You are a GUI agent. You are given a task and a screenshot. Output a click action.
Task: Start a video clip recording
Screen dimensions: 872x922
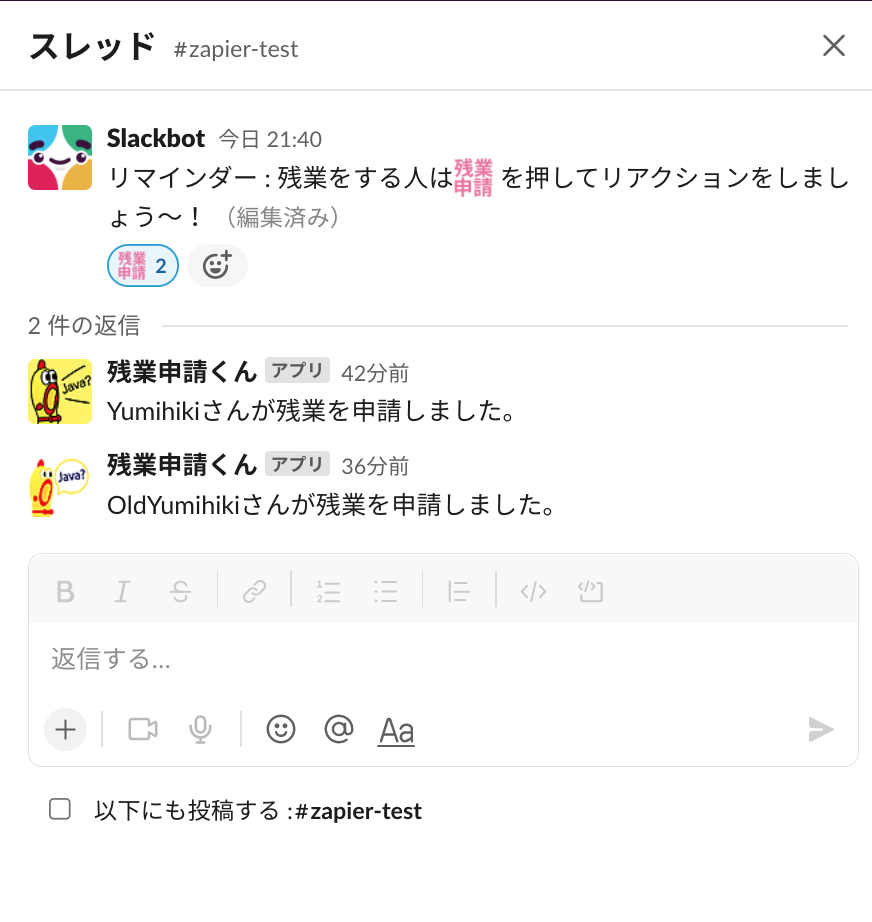pyautogui.click(x=142, y=730)
